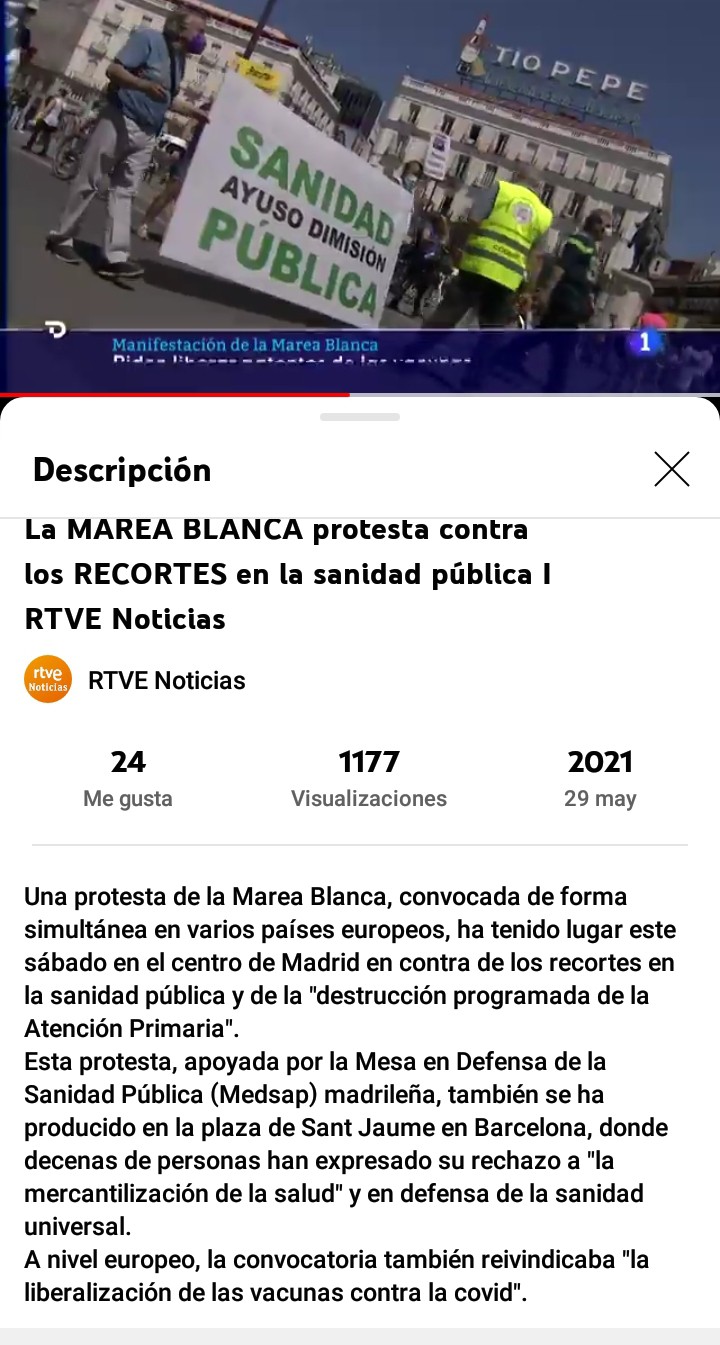
Task: Tap the drag handle above Descripción
Action: tap(360, 417)
